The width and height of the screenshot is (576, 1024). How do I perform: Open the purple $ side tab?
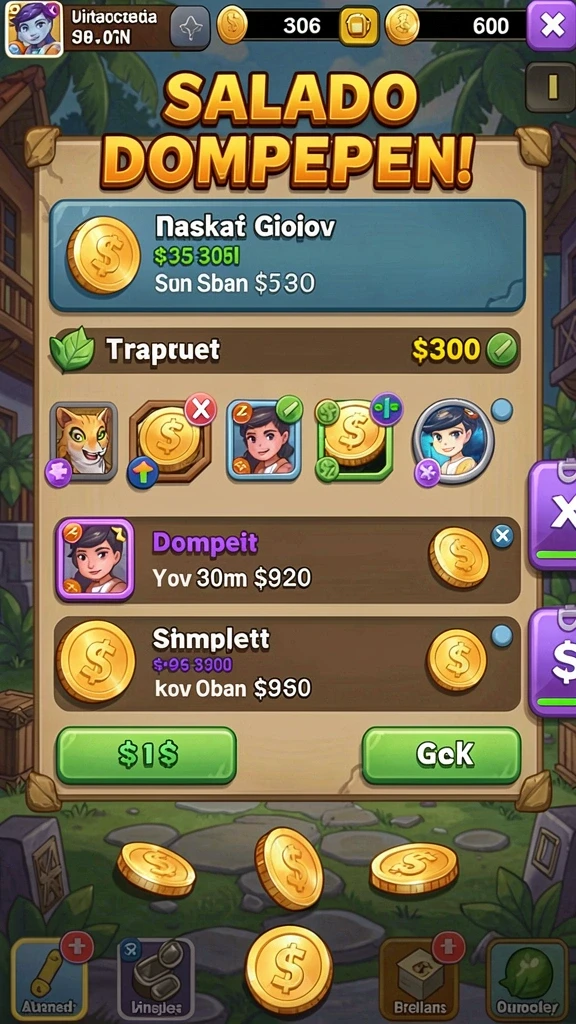pyautogui.click(x=554, y=662)
